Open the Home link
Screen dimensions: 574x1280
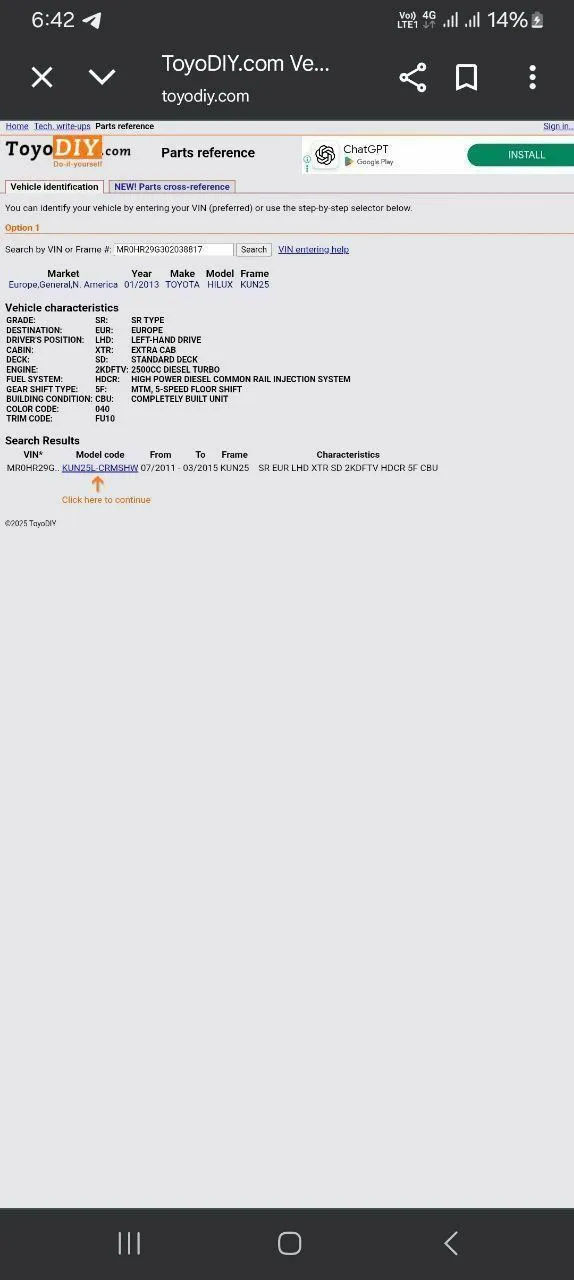pos(17,127)
